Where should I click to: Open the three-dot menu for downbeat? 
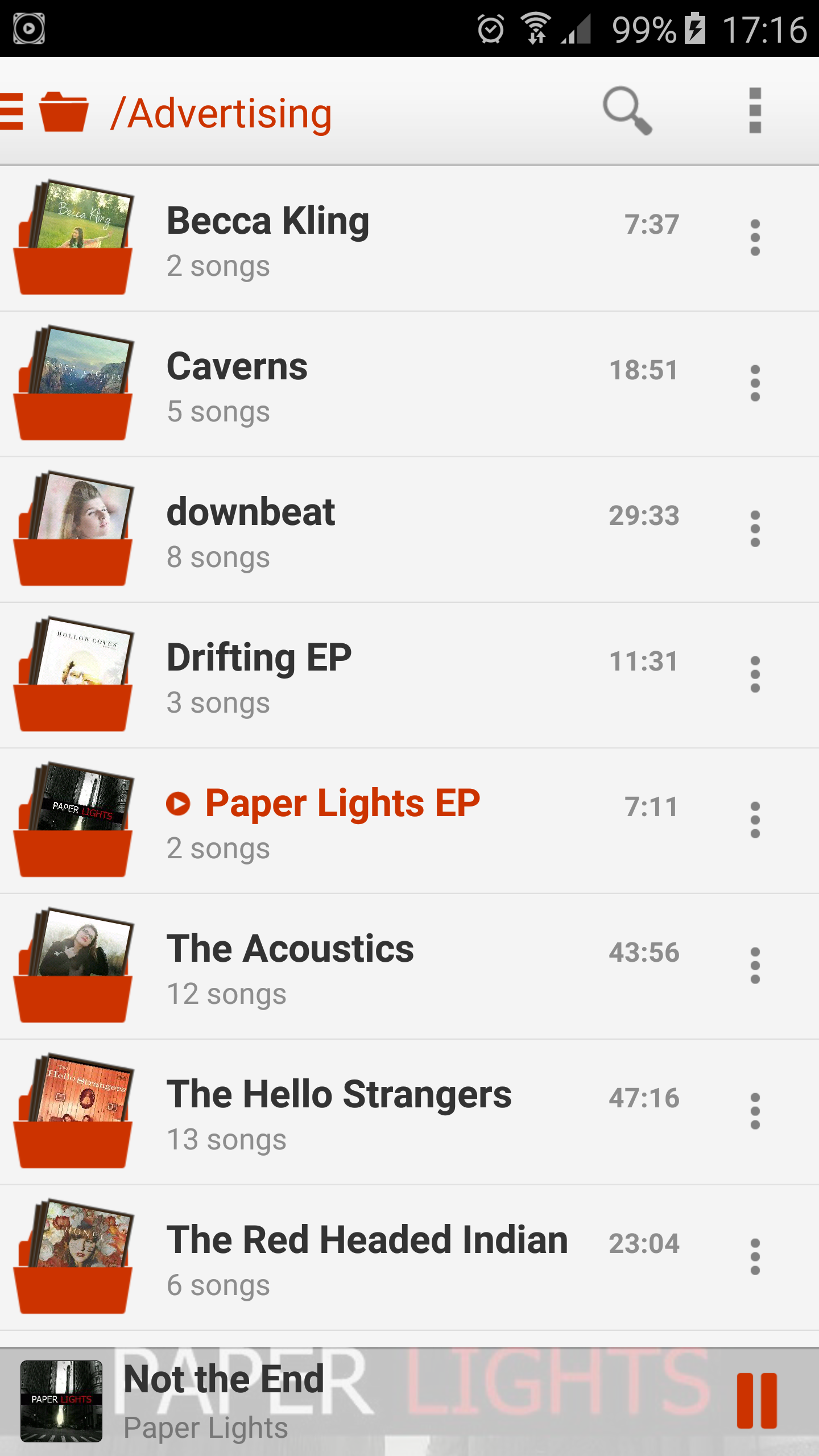pyautogui.click(x=755, y=529)
